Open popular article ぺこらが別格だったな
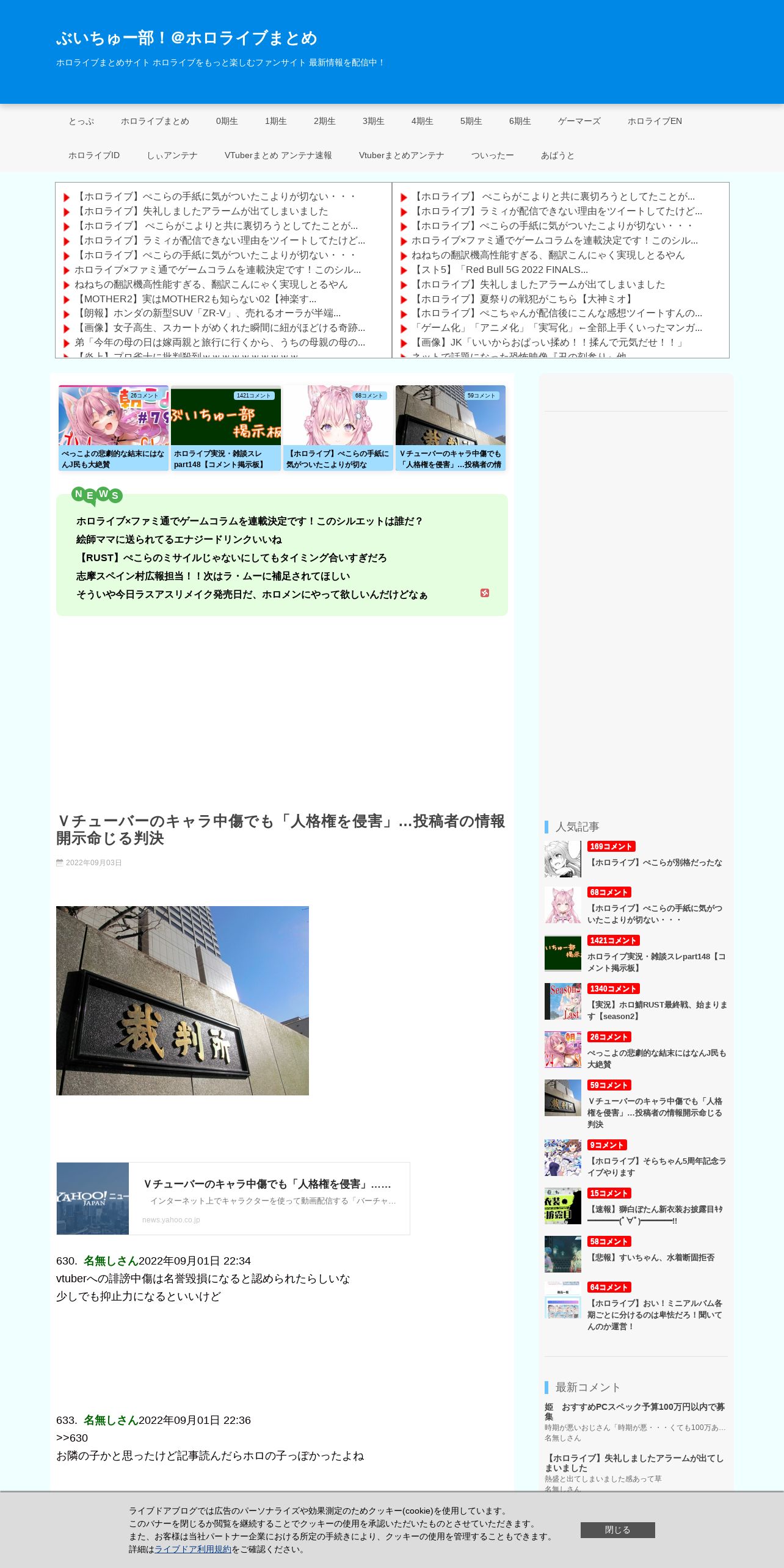This screenshot has width=784, height=1568. point(655,862)
